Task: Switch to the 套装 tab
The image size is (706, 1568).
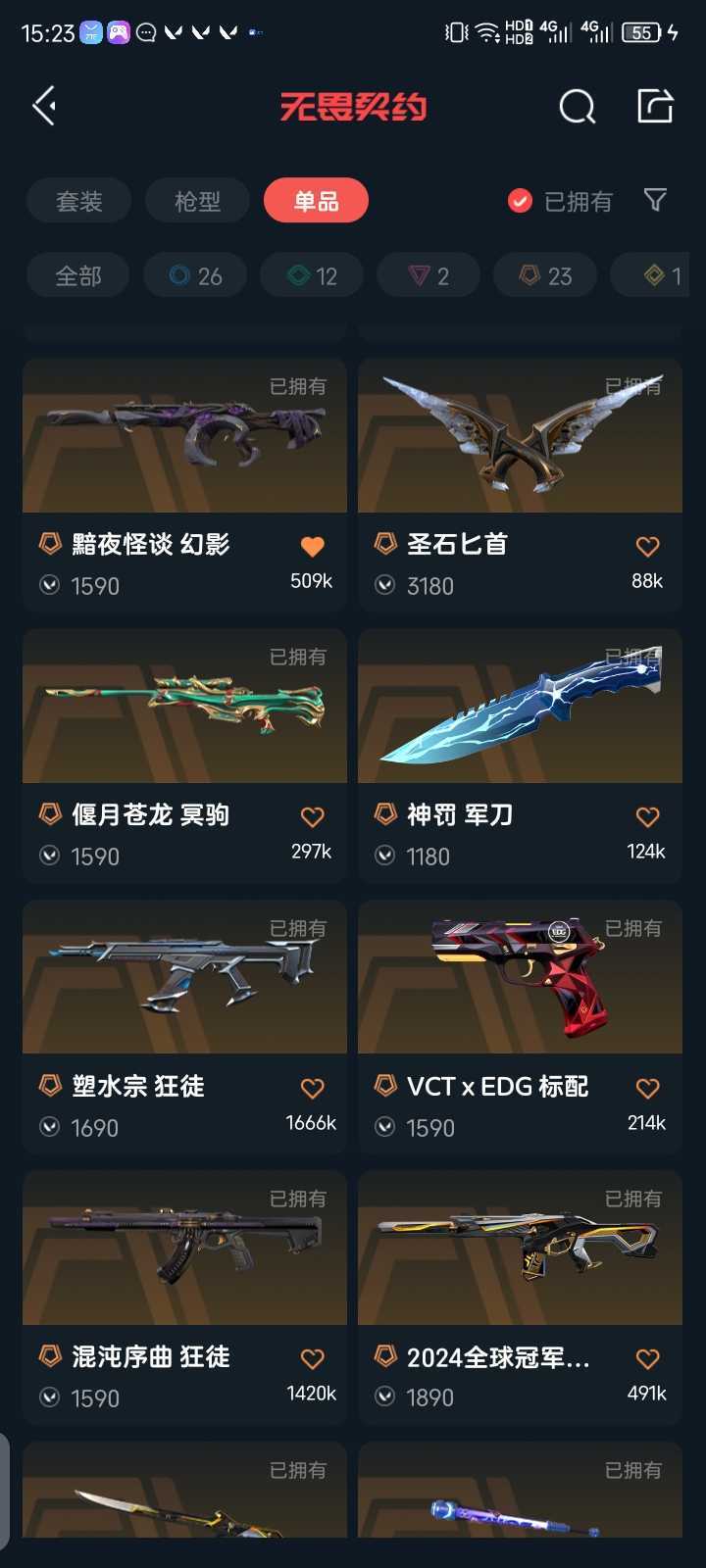Action: click(x=78, y=201)
